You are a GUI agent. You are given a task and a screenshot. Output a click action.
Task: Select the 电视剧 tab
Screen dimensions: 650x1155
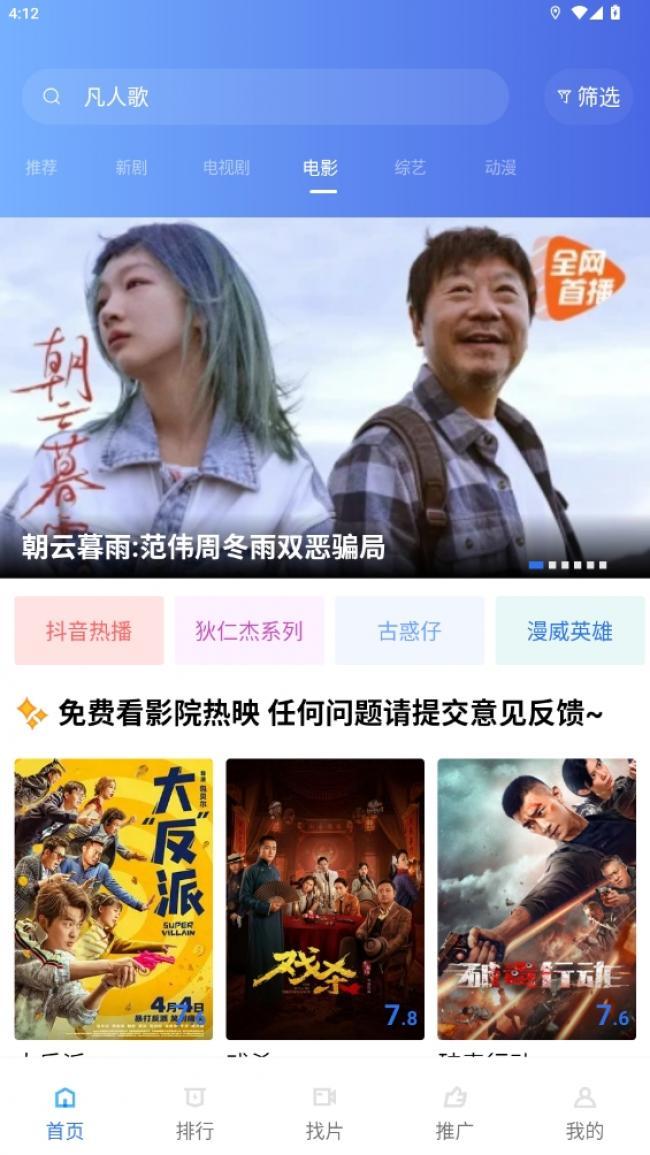click(x=226, y=168)
